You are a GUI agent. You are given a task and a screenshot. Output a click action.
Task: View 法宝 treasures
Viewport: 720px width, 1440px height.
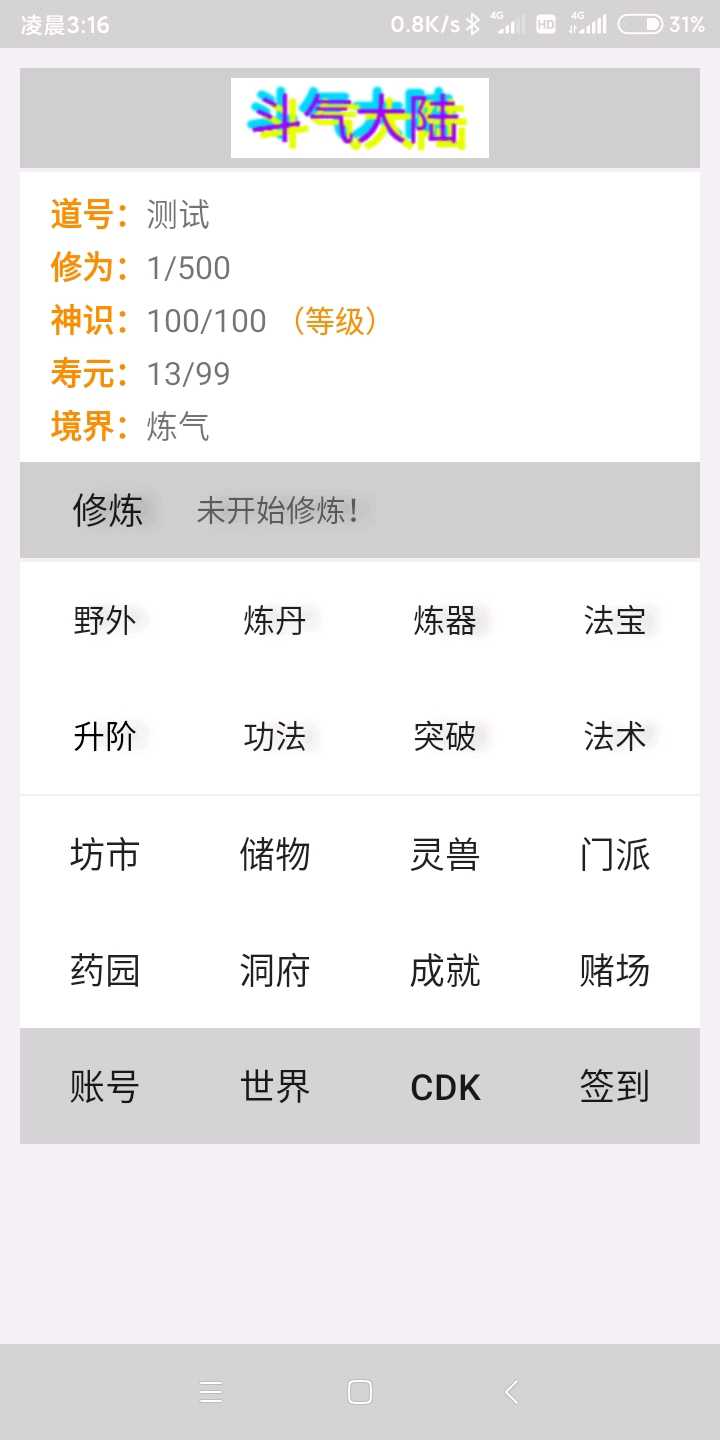[615, 621]
